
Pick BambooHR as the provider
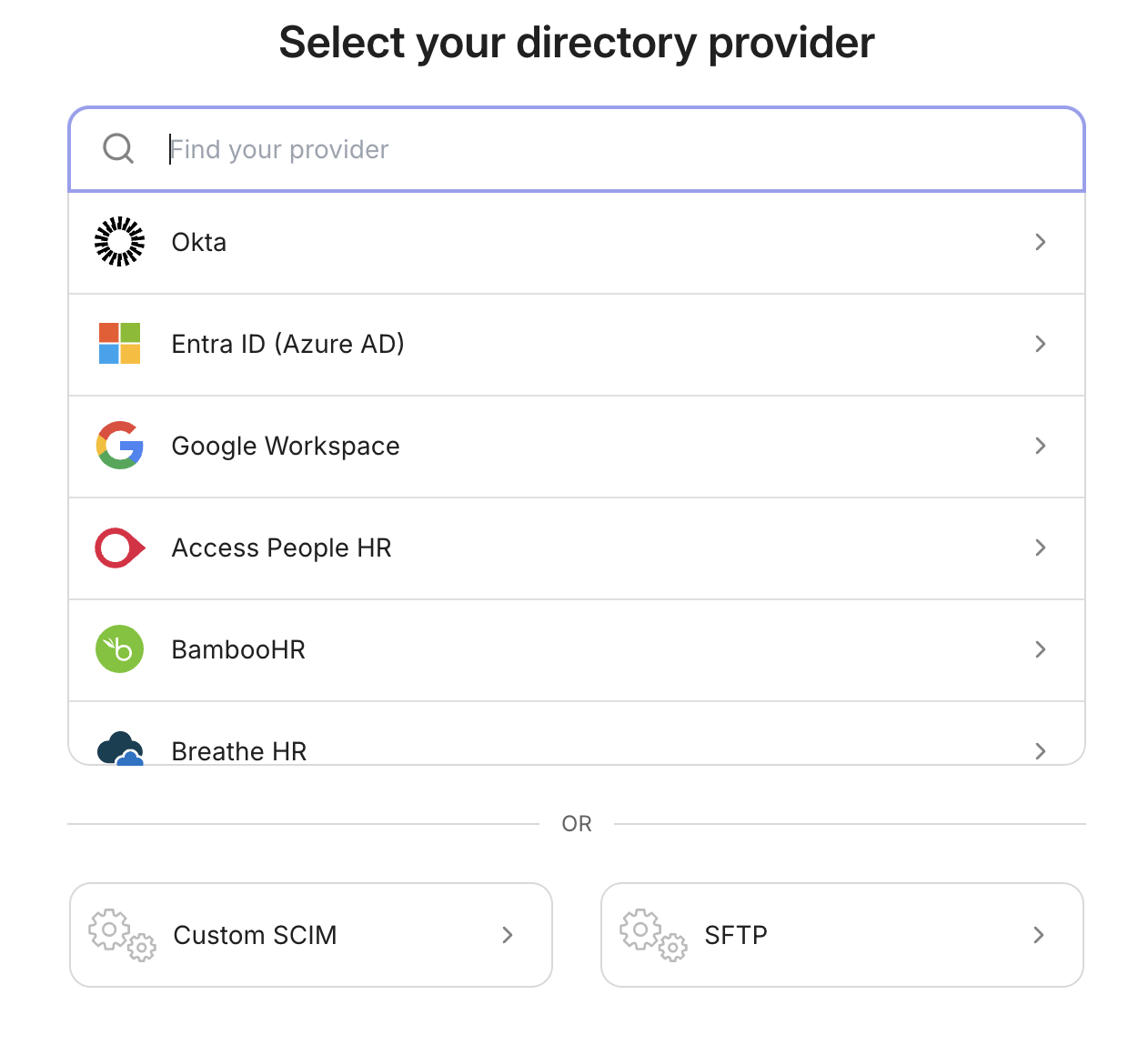[x=576, y=650]
